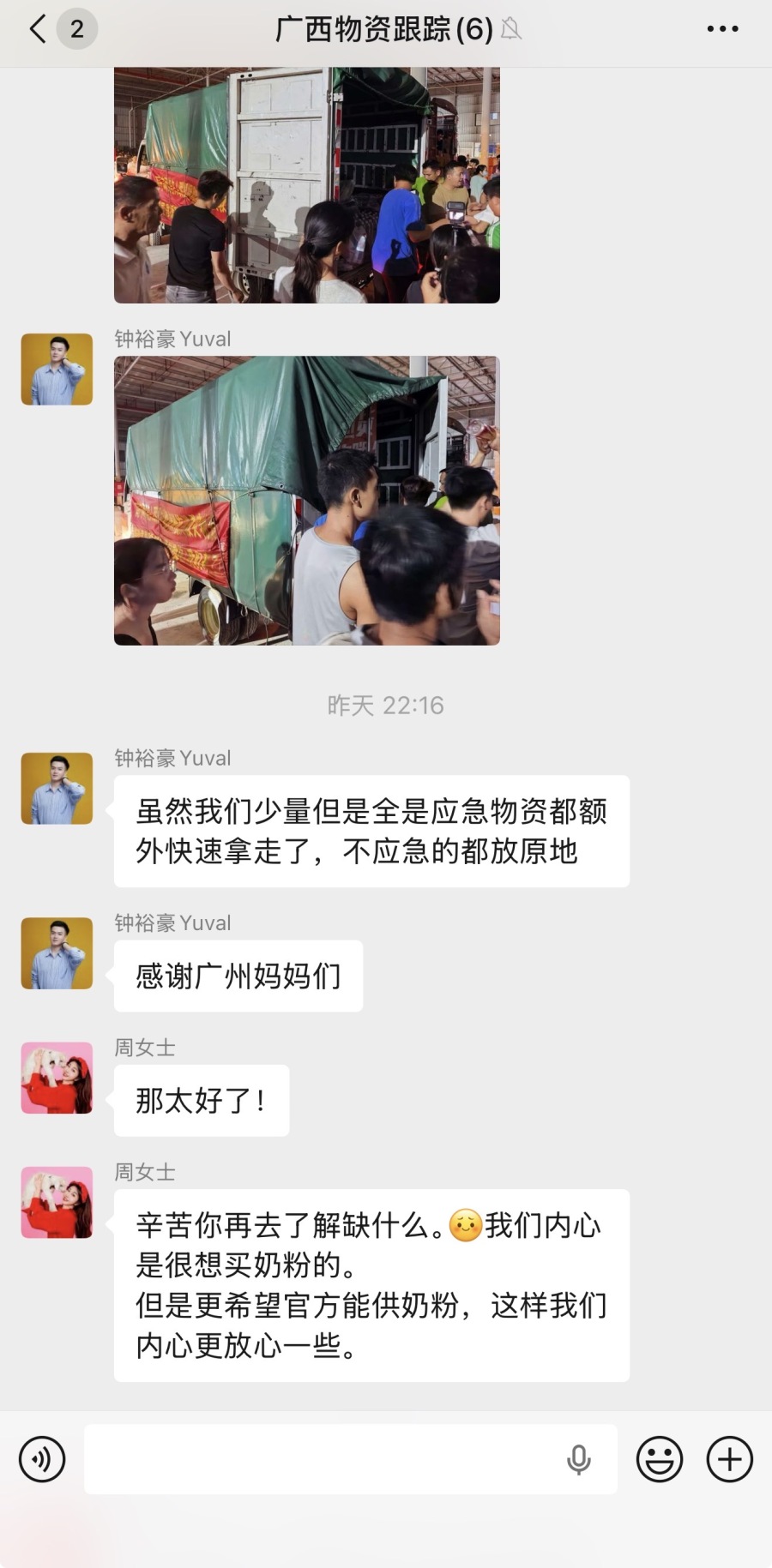Open the green truck photo from 钟裕豪 Yuval
772x1568 pixels.
point(307,501)
